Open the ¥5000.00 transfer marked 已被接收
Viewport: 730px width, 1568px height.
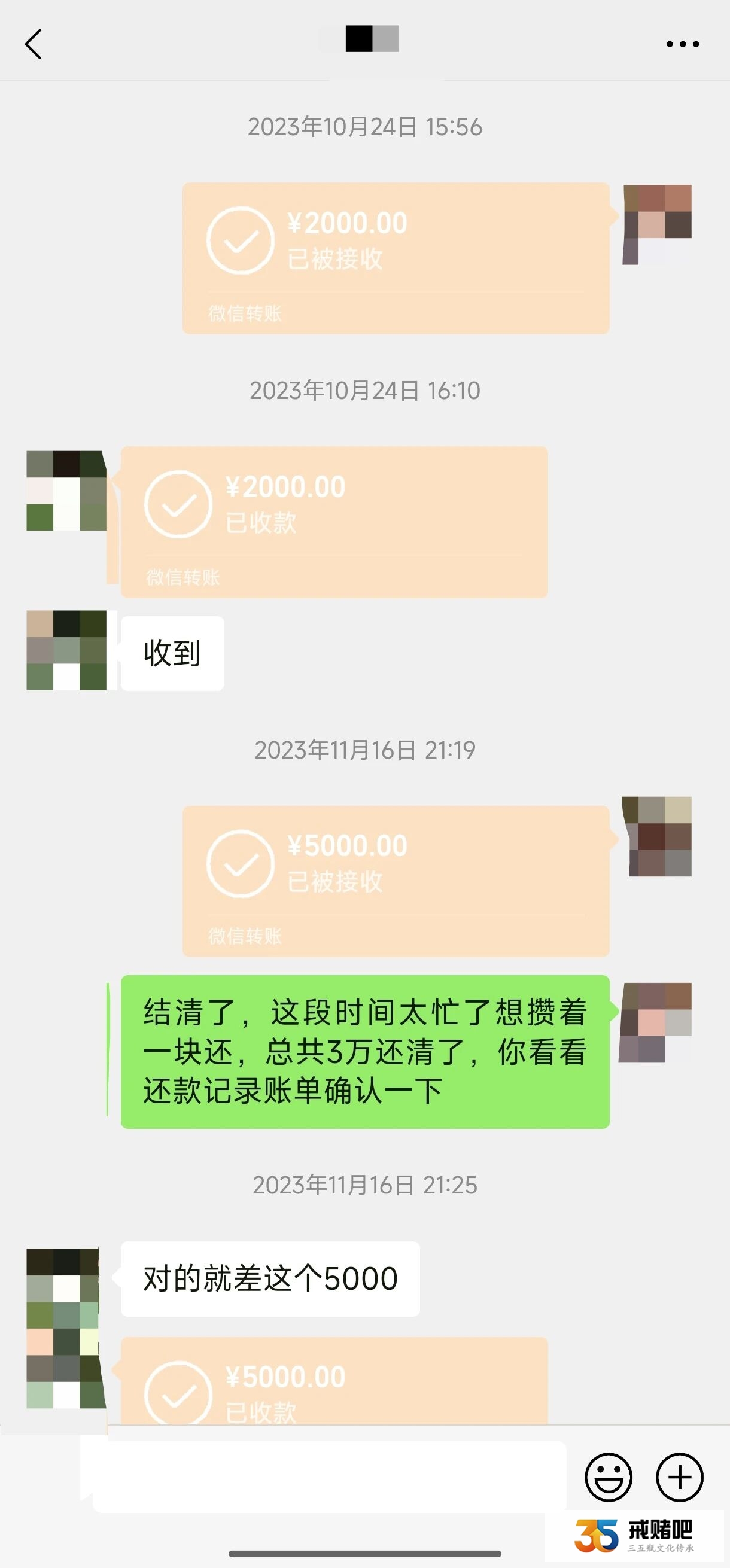[x=396, y=881]
